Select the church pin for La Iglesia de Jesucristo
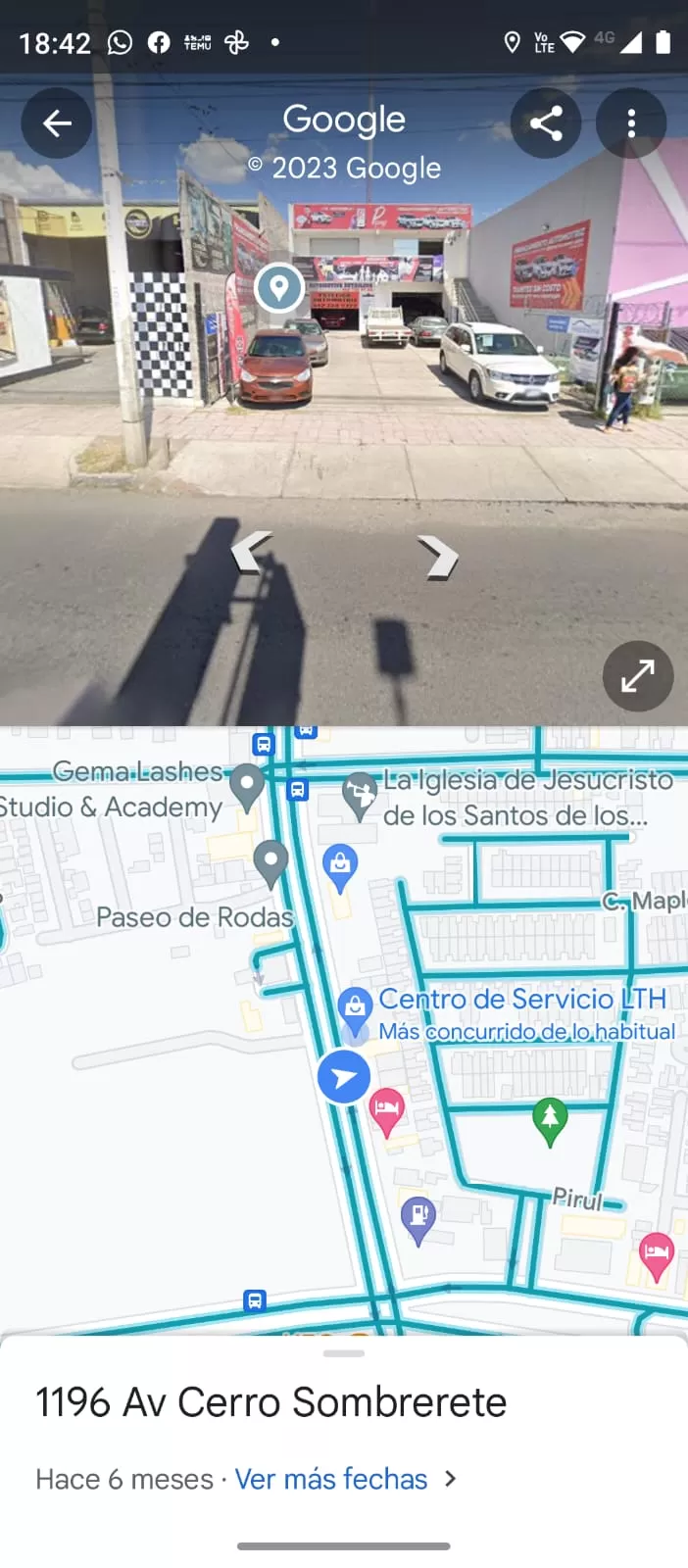The image size is (688, 1568). 360,794
